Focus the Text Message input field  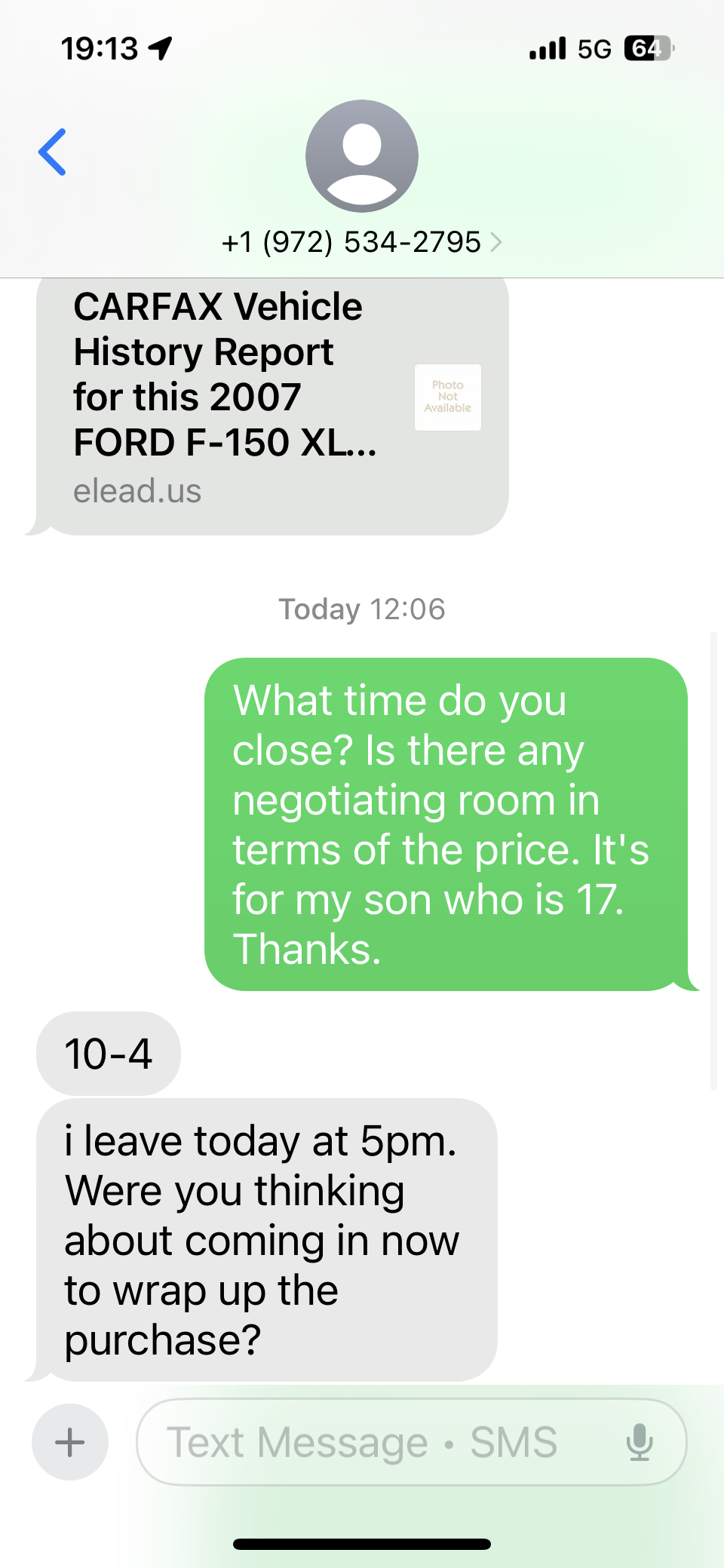[377, 1442]
